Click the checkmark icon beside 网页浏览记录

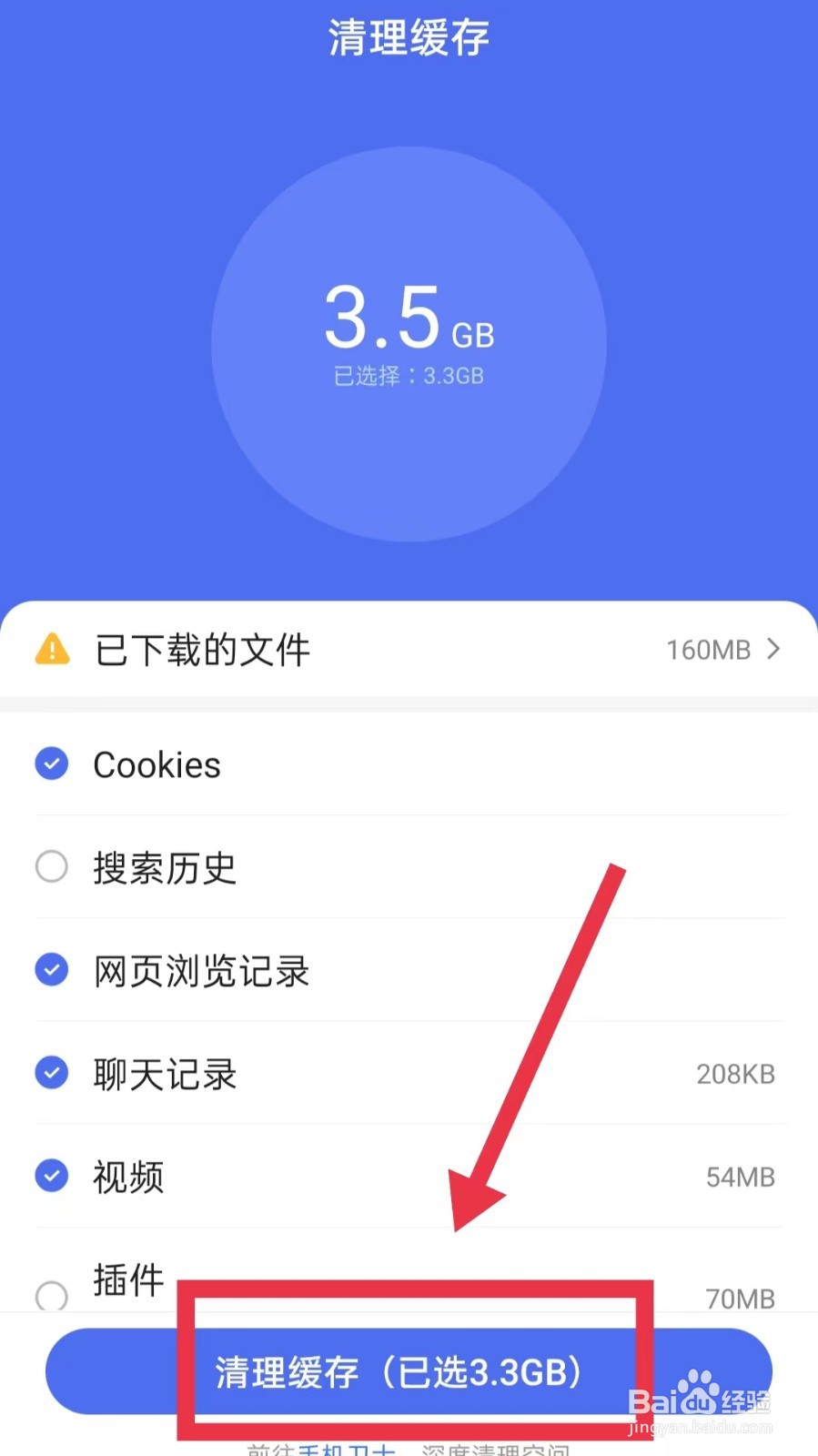[51, 970]
